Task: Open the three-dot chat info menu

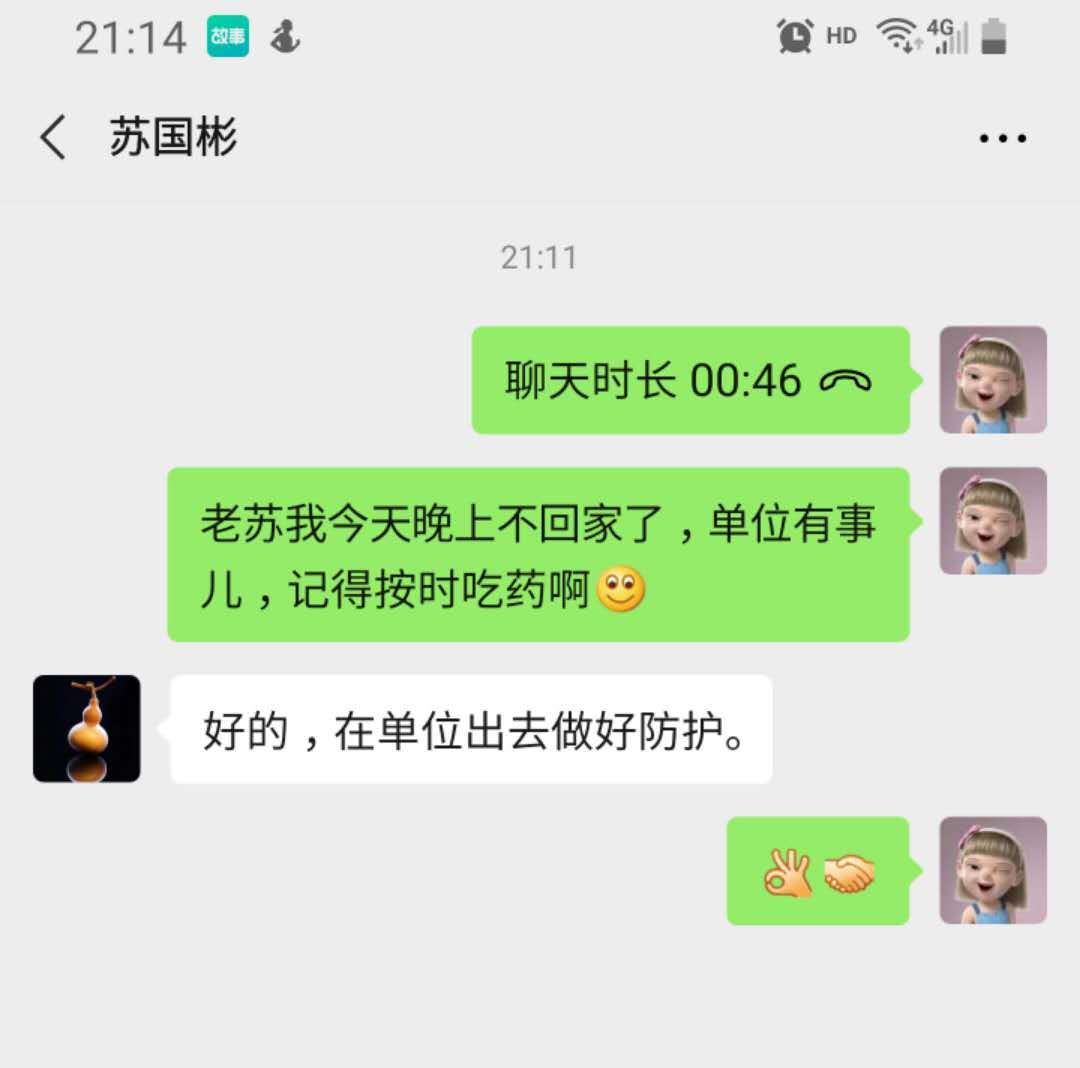Action: point(1002,139)
